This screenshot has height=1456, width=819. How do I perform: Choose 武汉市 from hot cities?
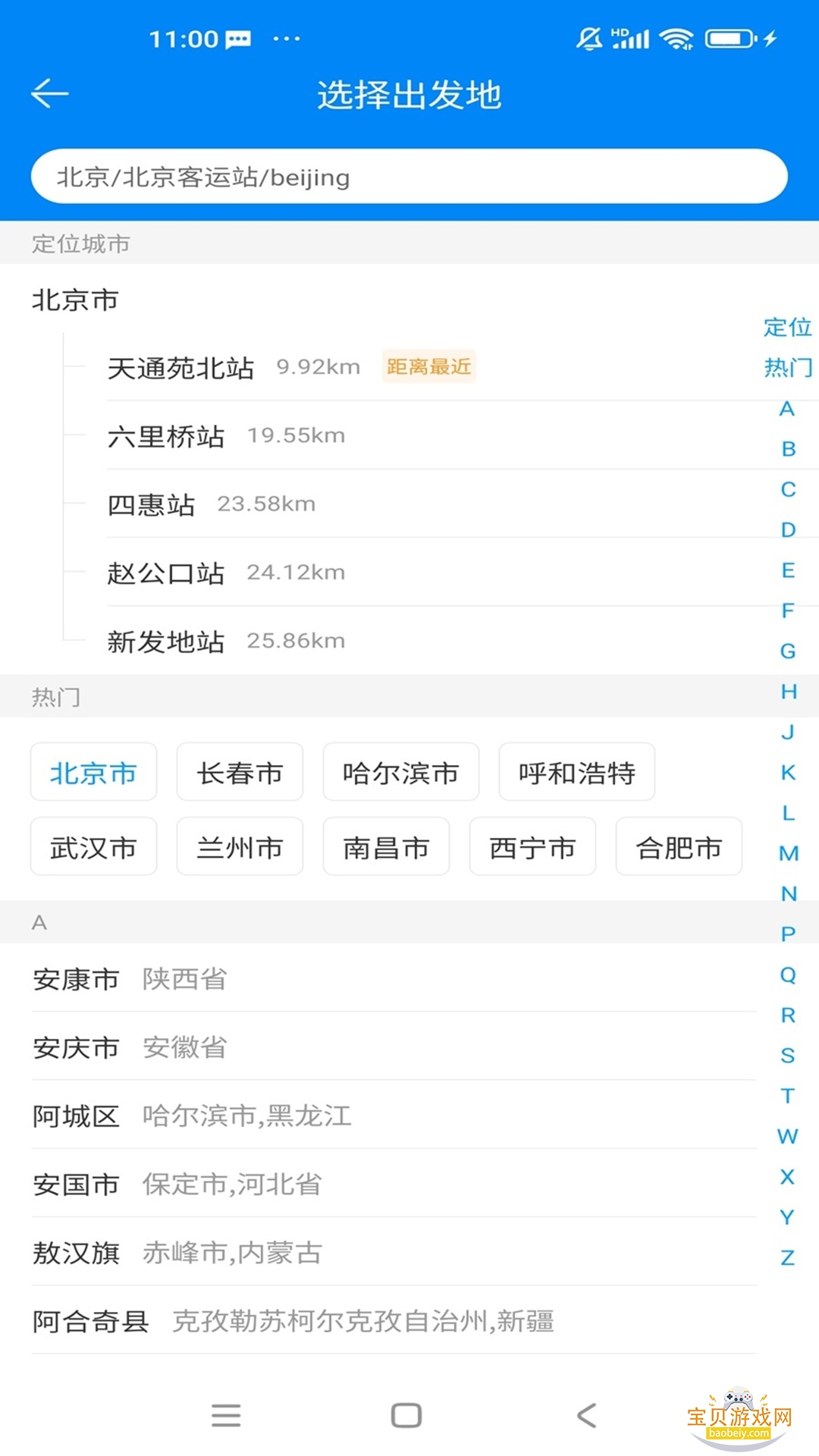(93, 847)
